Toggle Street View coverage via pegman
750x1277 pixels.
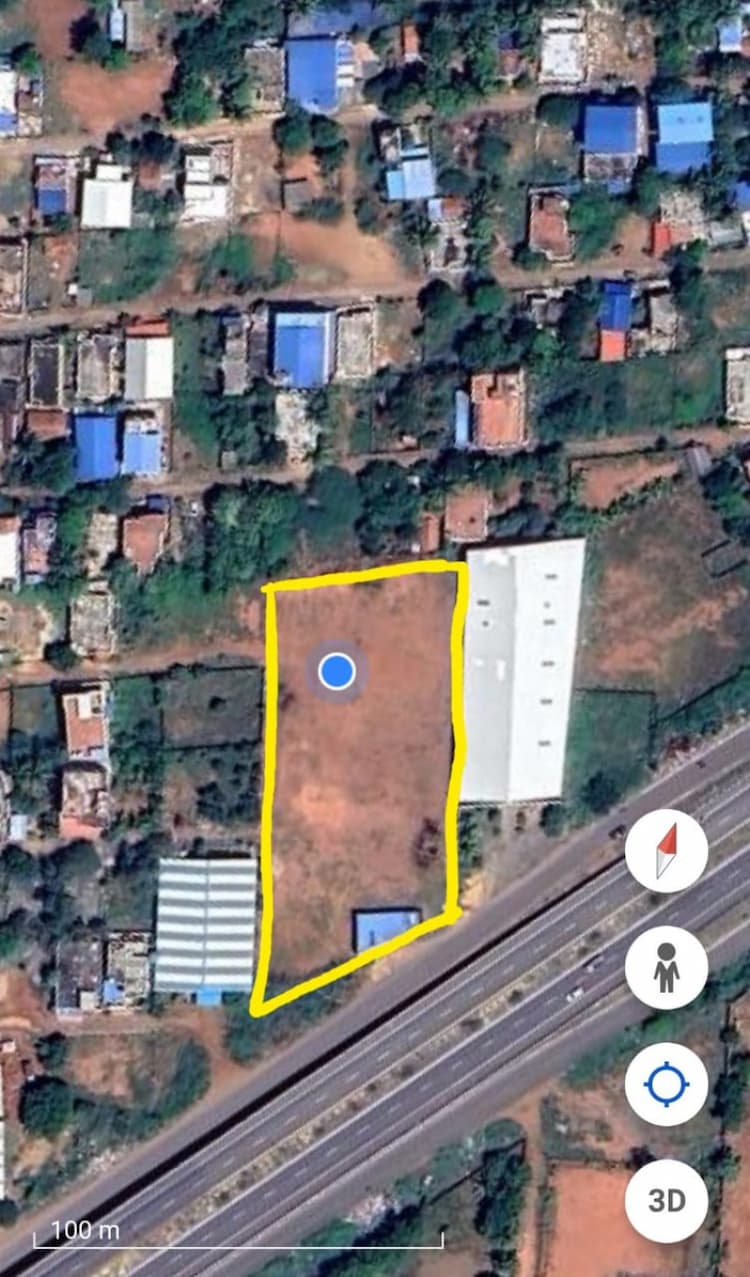coord(667,966)
